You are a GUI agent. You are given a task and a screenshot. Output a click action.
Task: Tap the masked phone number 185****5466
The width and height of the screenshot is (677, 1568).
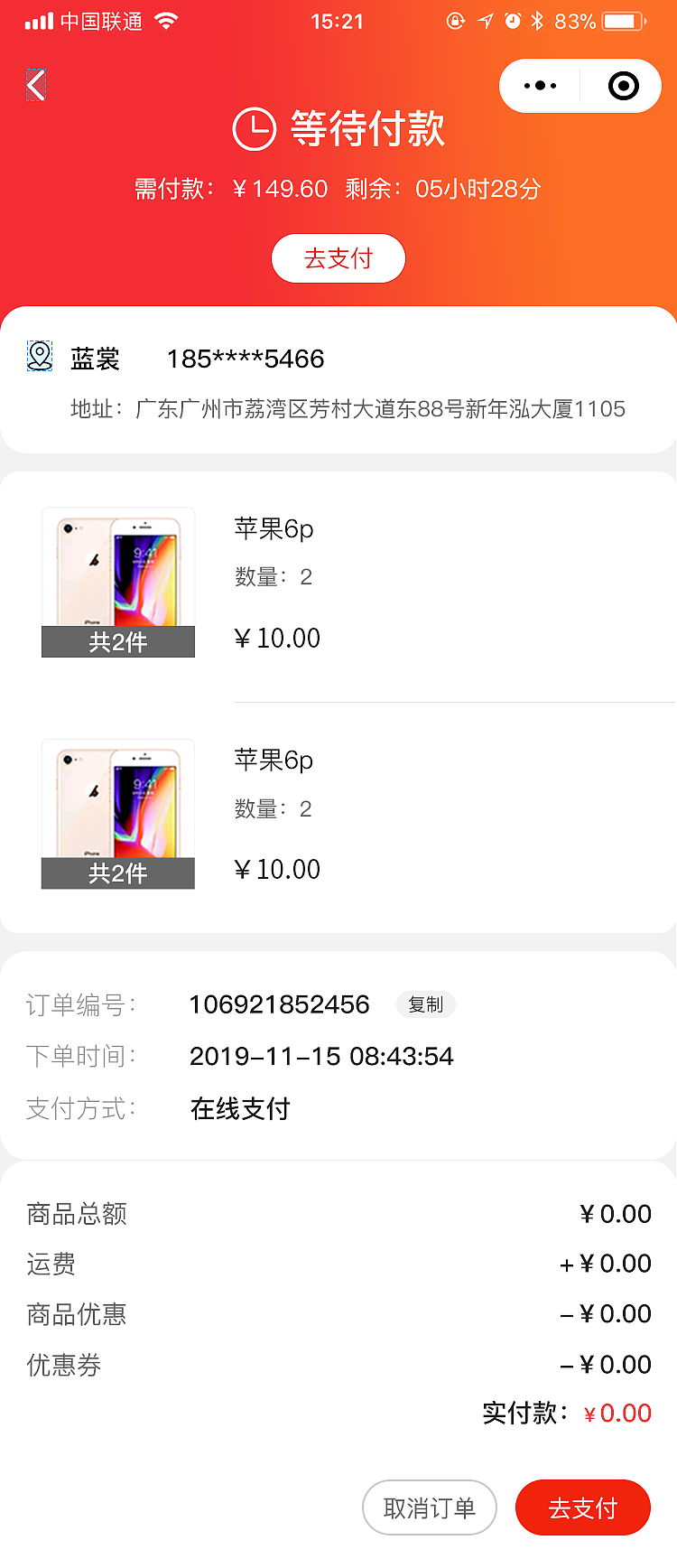(x=246, y=359)
